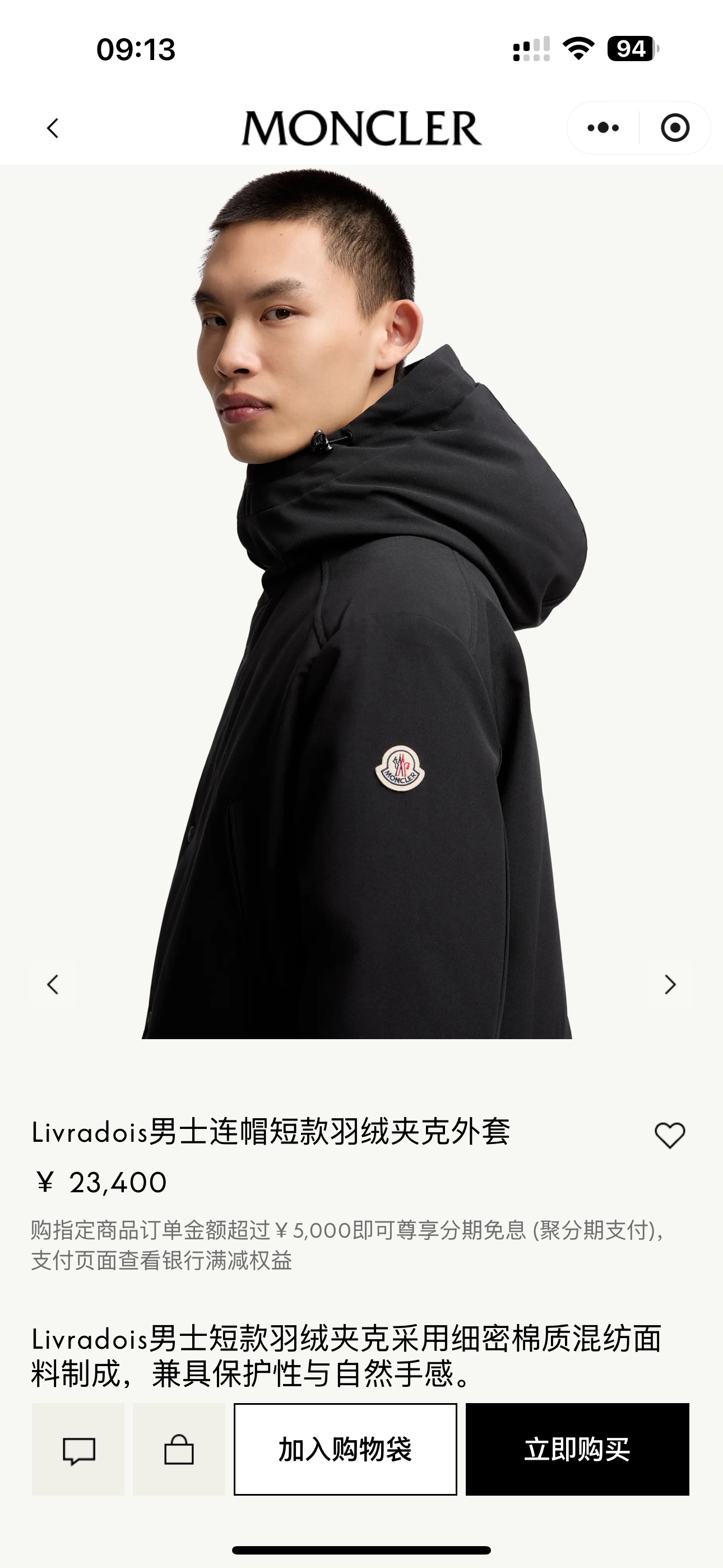
Task: Open customer service chat
Action: pyautogui.click(x=78, y=1449)
